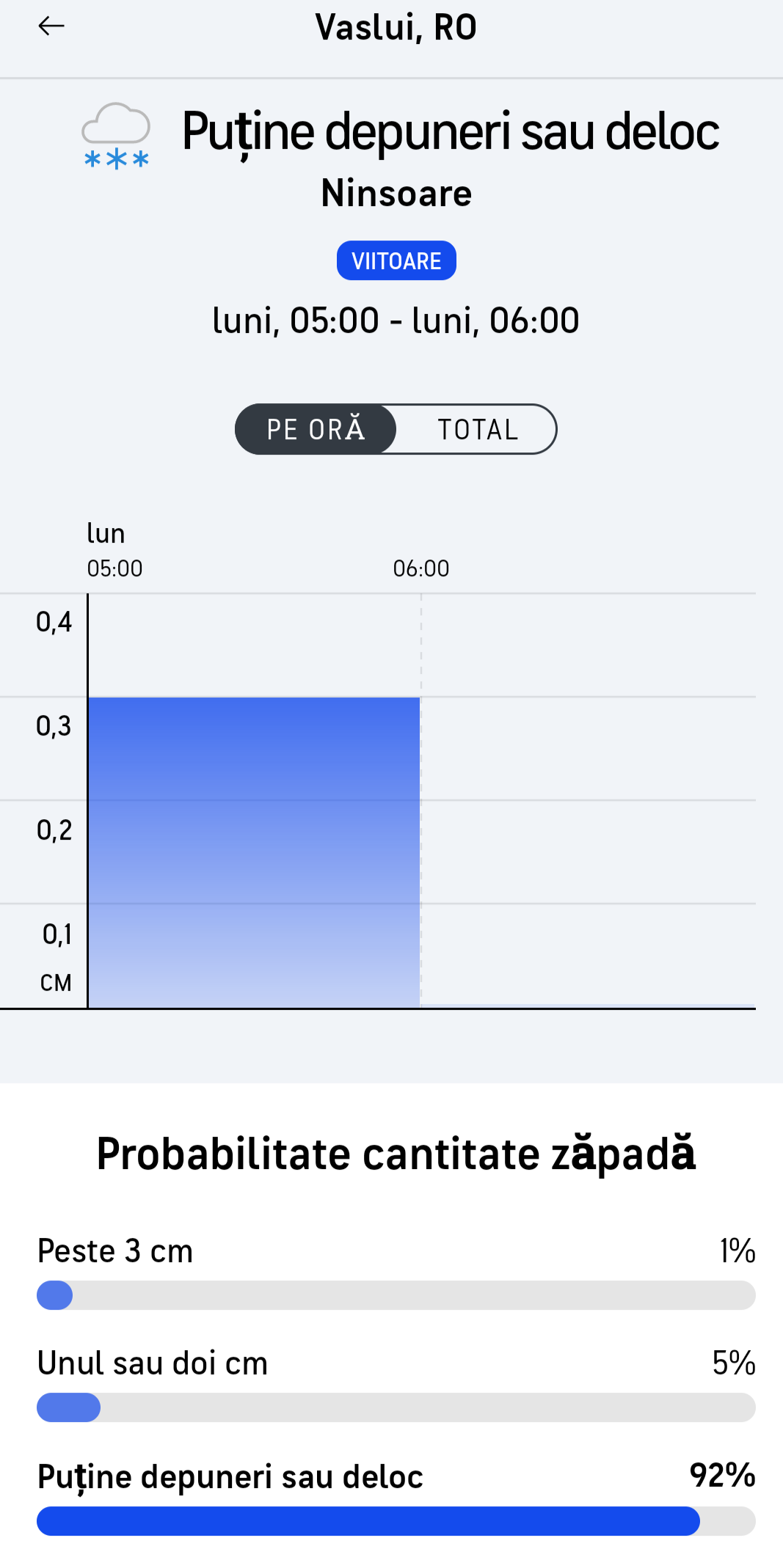Switch to the TOTAL view
783x1568 pixels.
point(478,429)
